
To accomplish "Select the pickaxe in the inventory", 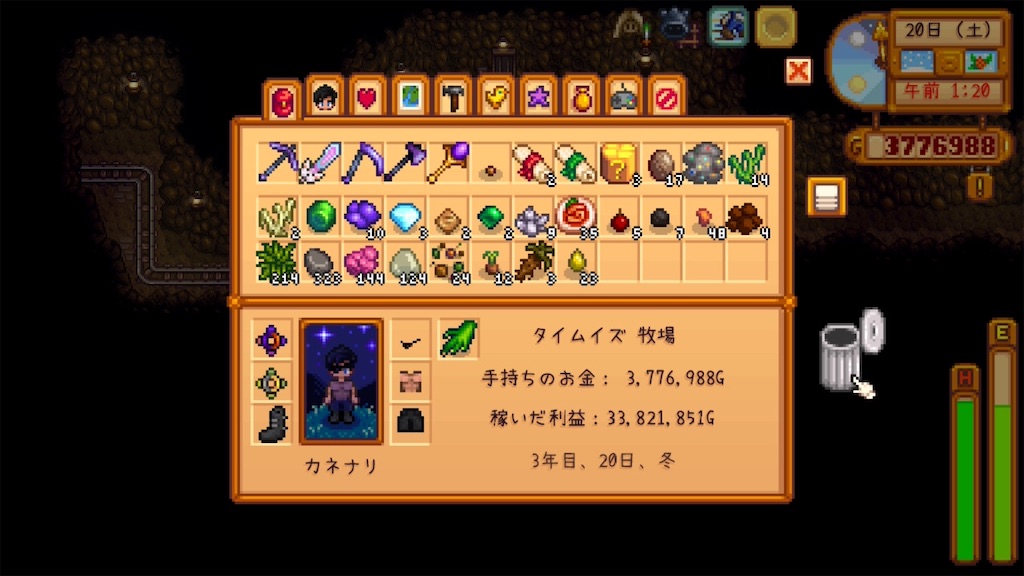I will click(x=277, y=163).
